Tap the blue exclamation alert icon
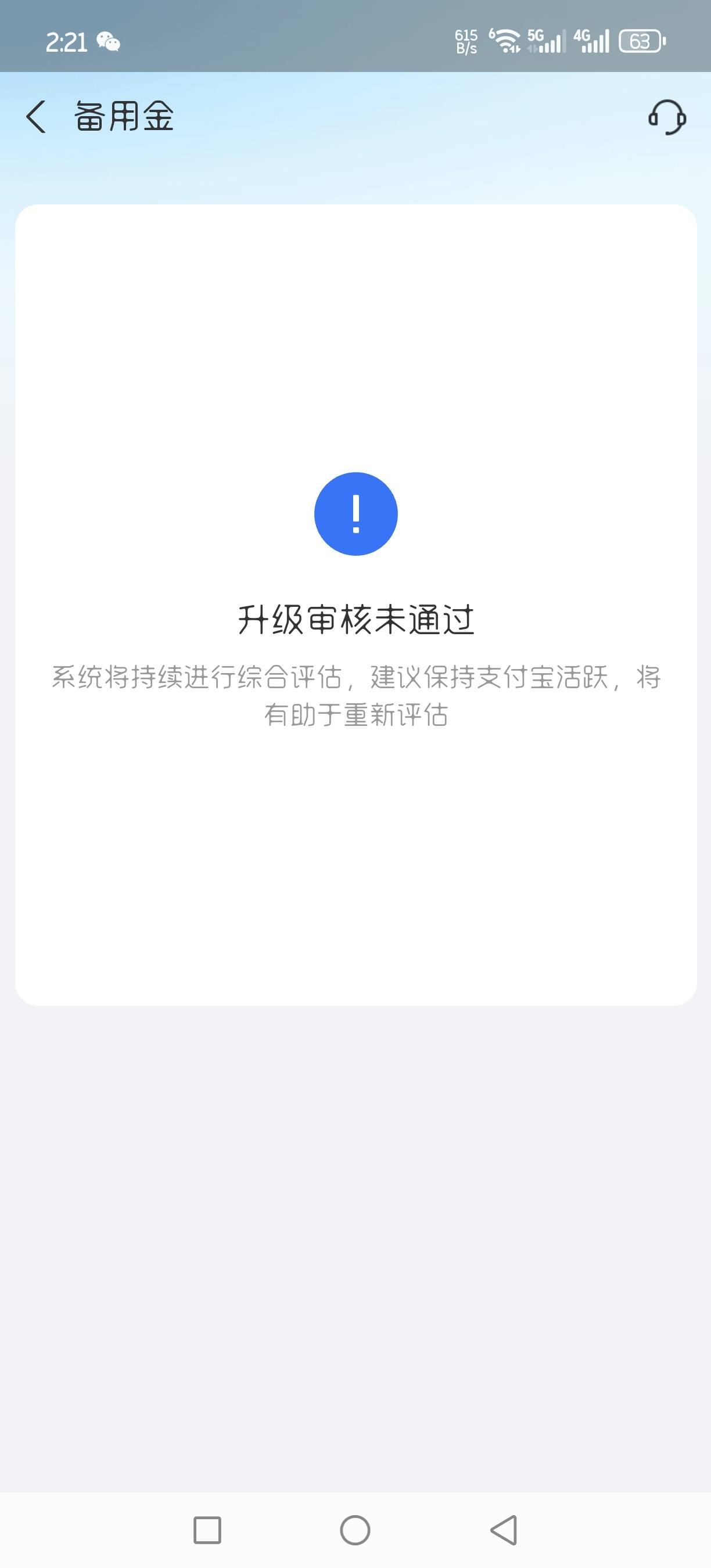Viewport: 711px width, 1568px height. (355, 515)
